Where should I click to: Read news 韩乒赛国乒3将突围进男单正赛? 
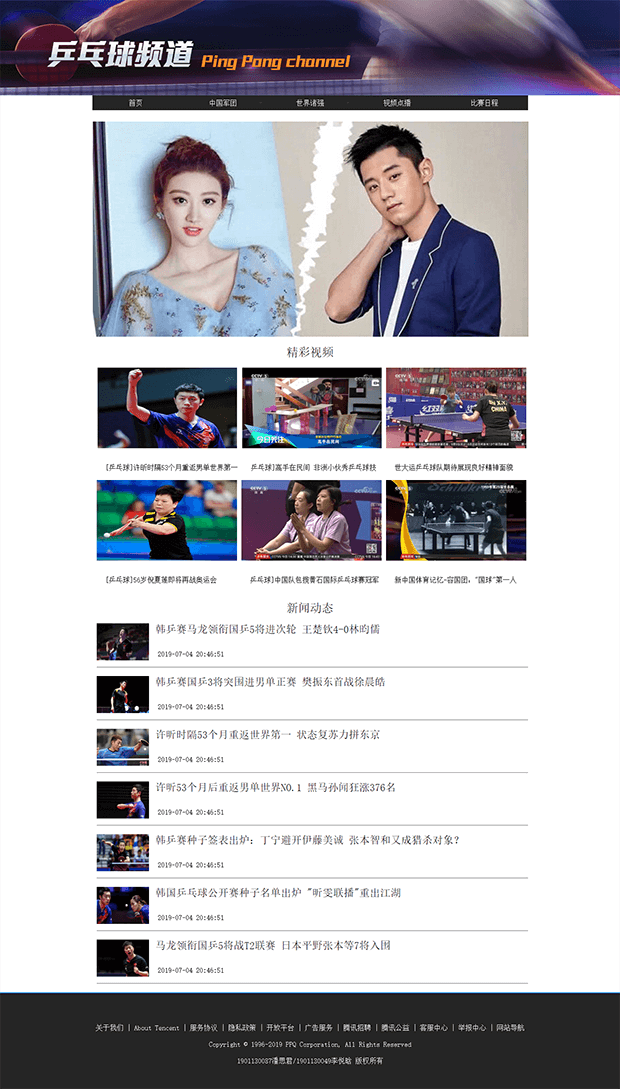coord(270,682)
